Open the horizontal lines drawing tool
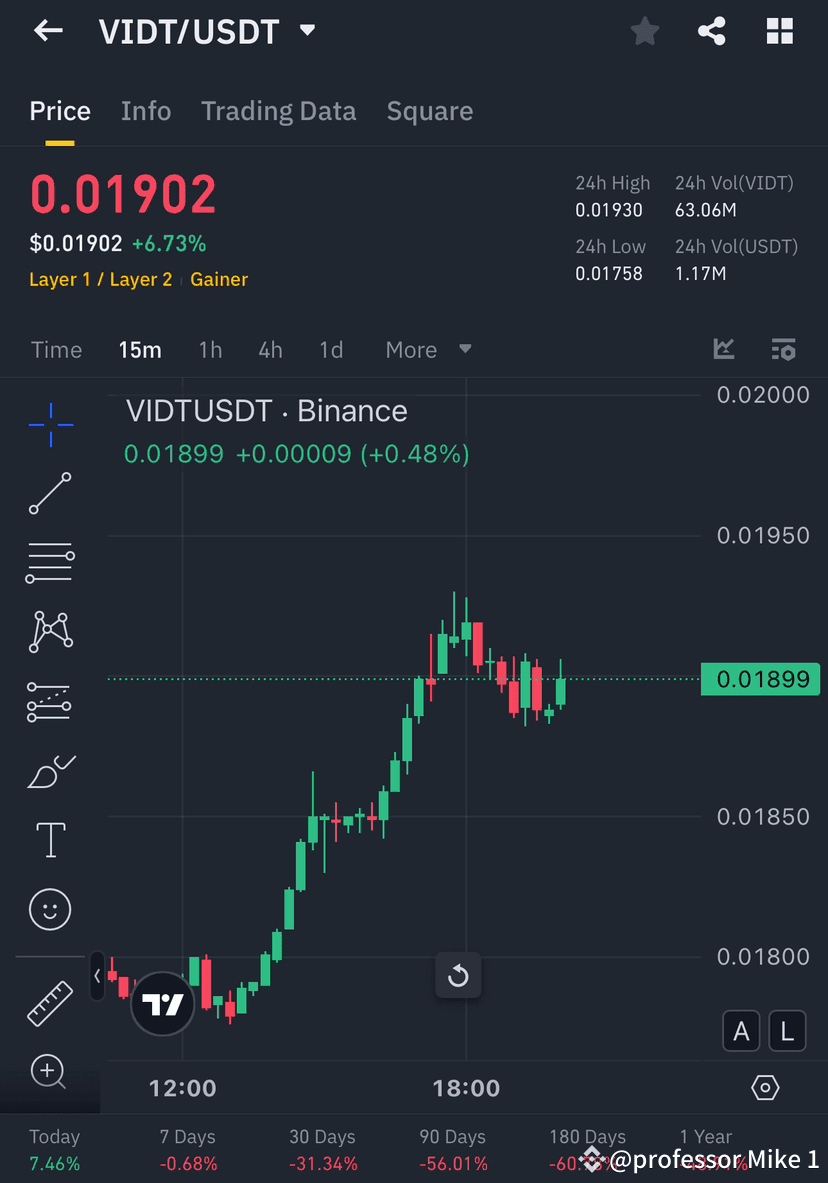 click(50, 562)
